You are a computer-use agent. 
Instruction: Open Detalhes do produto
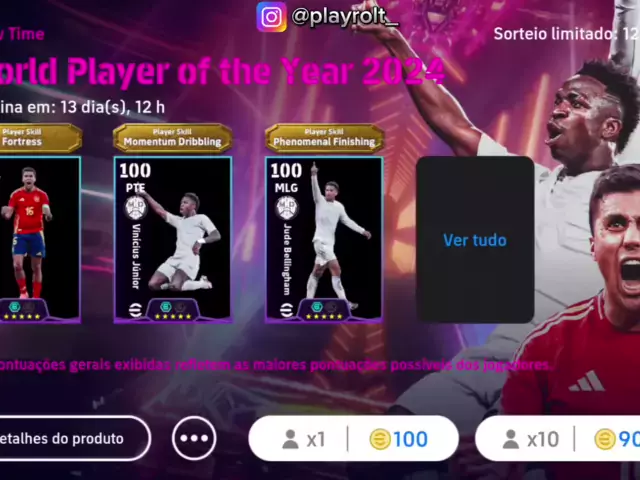point(70,438)
